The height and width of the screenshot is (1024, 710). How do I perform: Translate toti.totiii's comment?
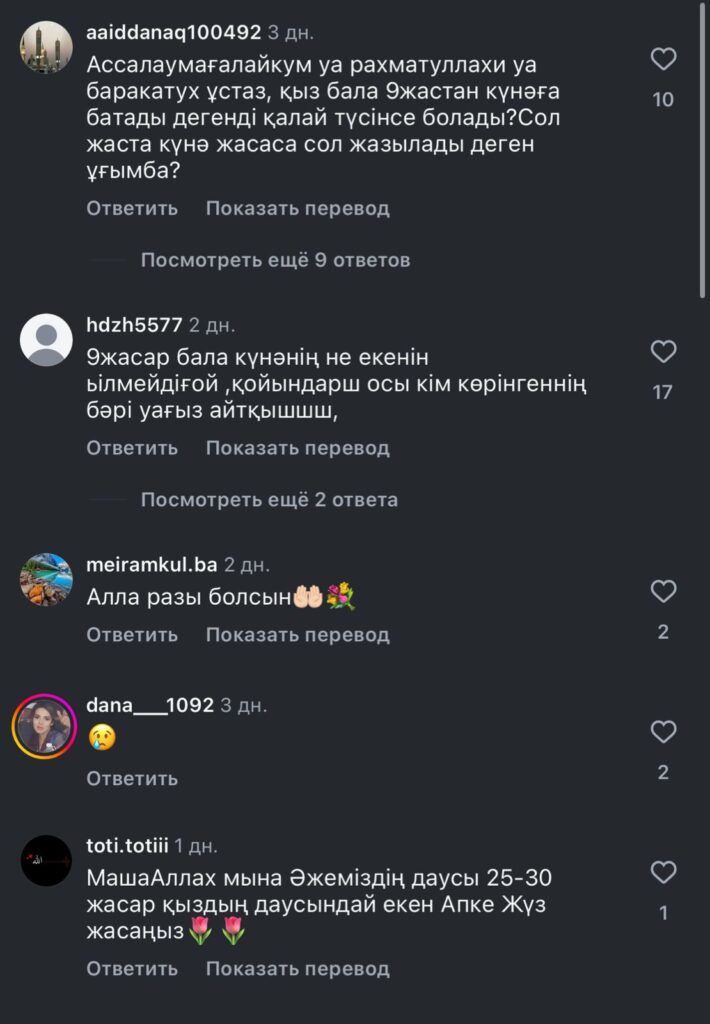(297, 968)
